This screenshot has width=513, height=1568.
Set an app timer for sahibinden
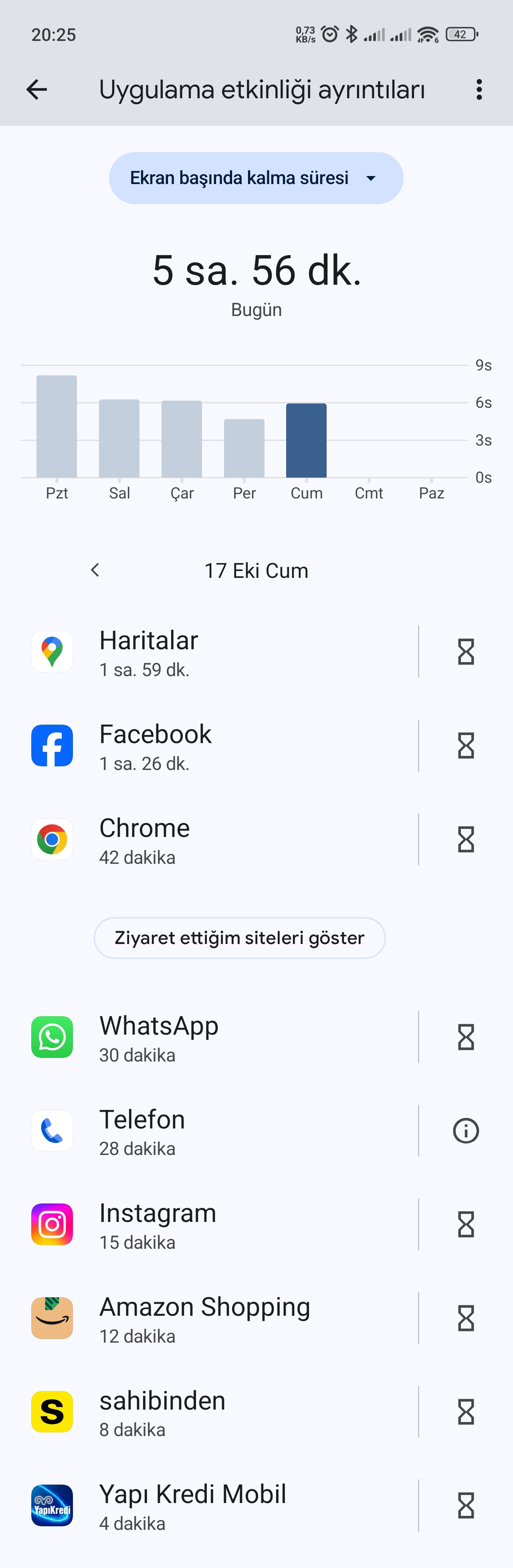pos(466,1412)
